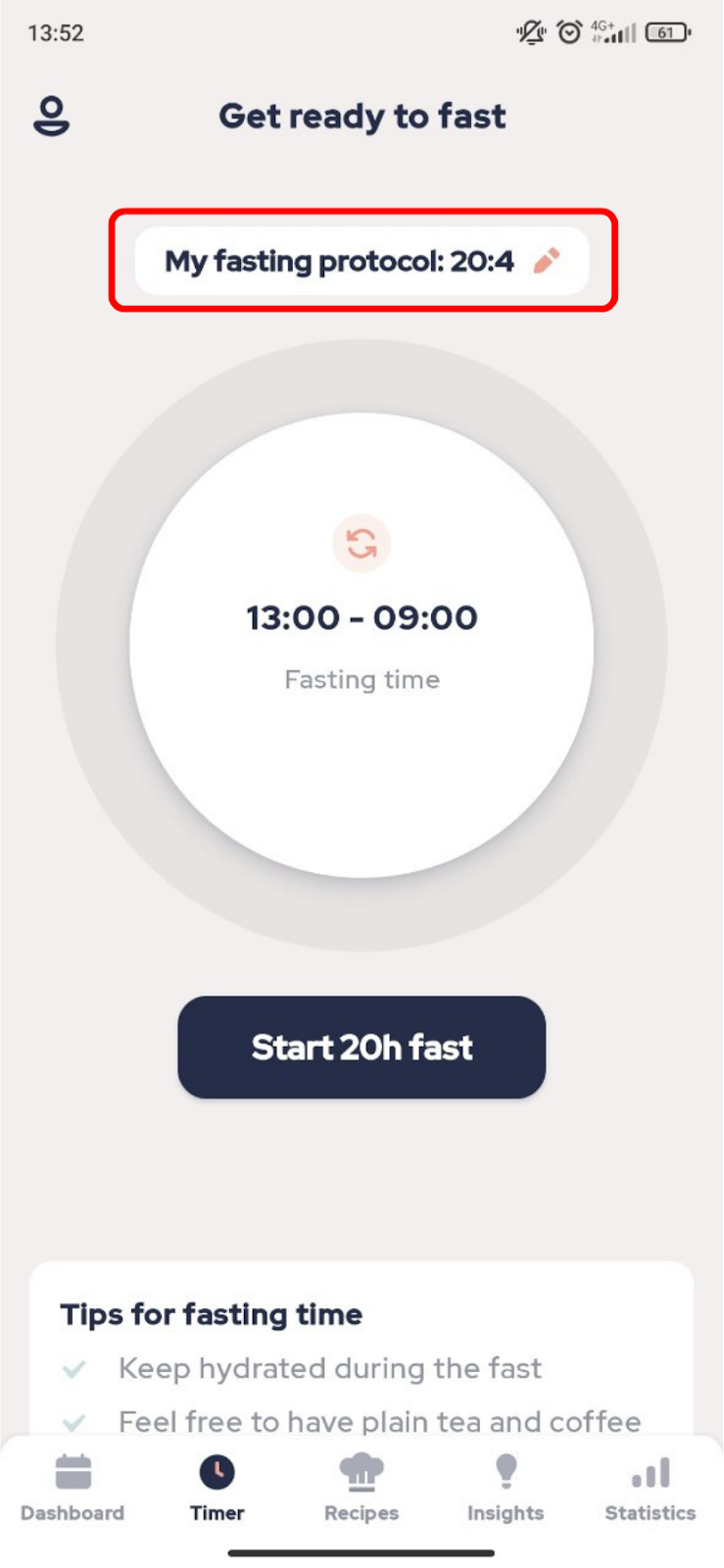Viewport: 724px width, 1568px height.
Task: Go to the Dashboard tab
Action: pyautogui.click(x=72, y=1488)
